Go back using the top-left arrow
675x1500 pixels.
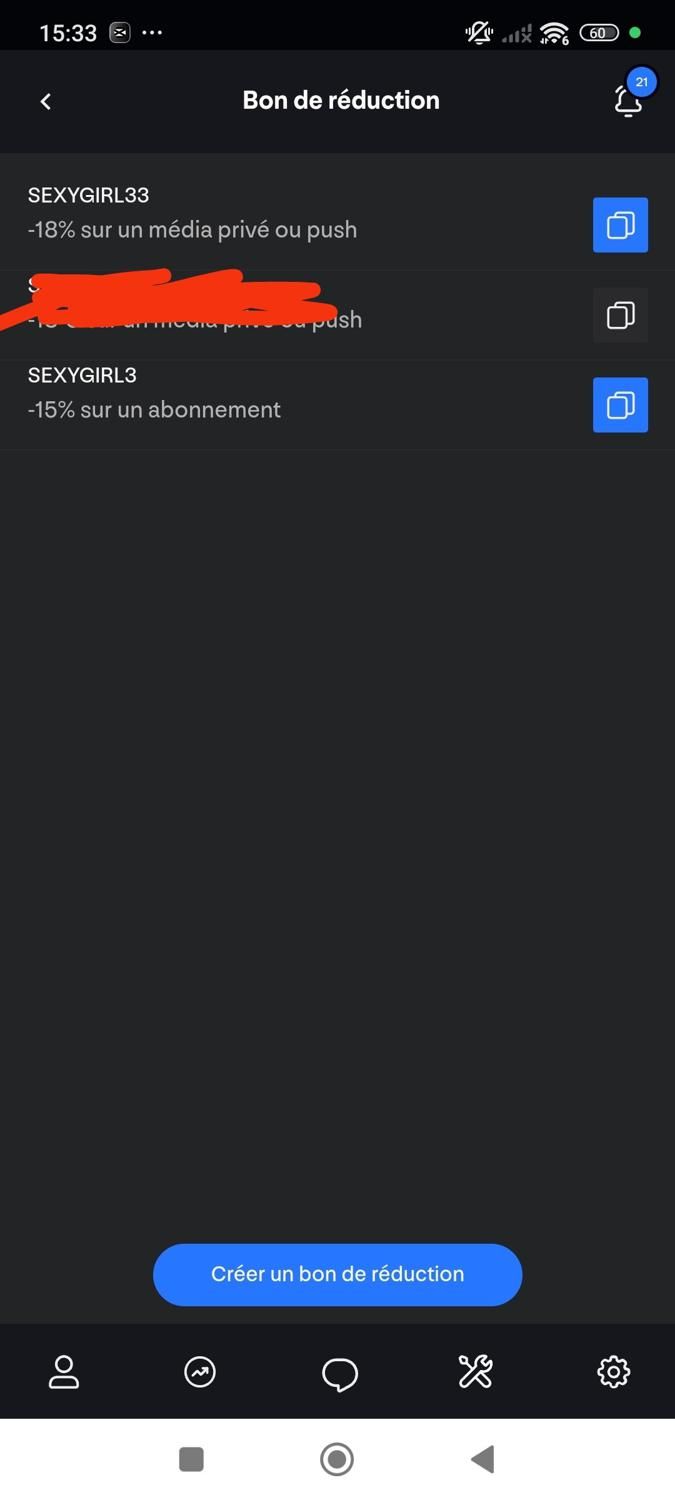click(45, 101)
